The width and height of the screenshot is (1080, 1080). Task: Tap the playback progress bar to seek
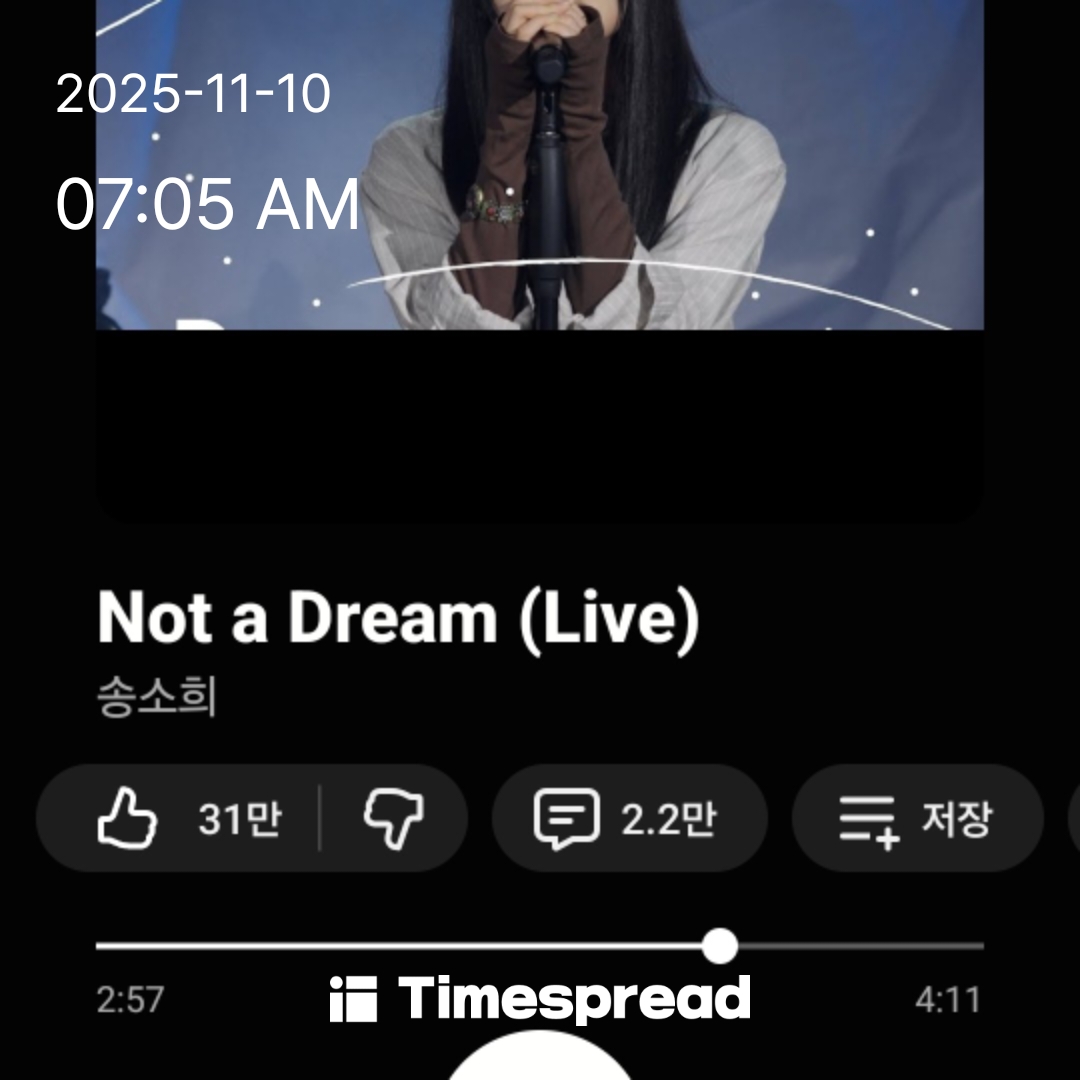click(540, 945)
